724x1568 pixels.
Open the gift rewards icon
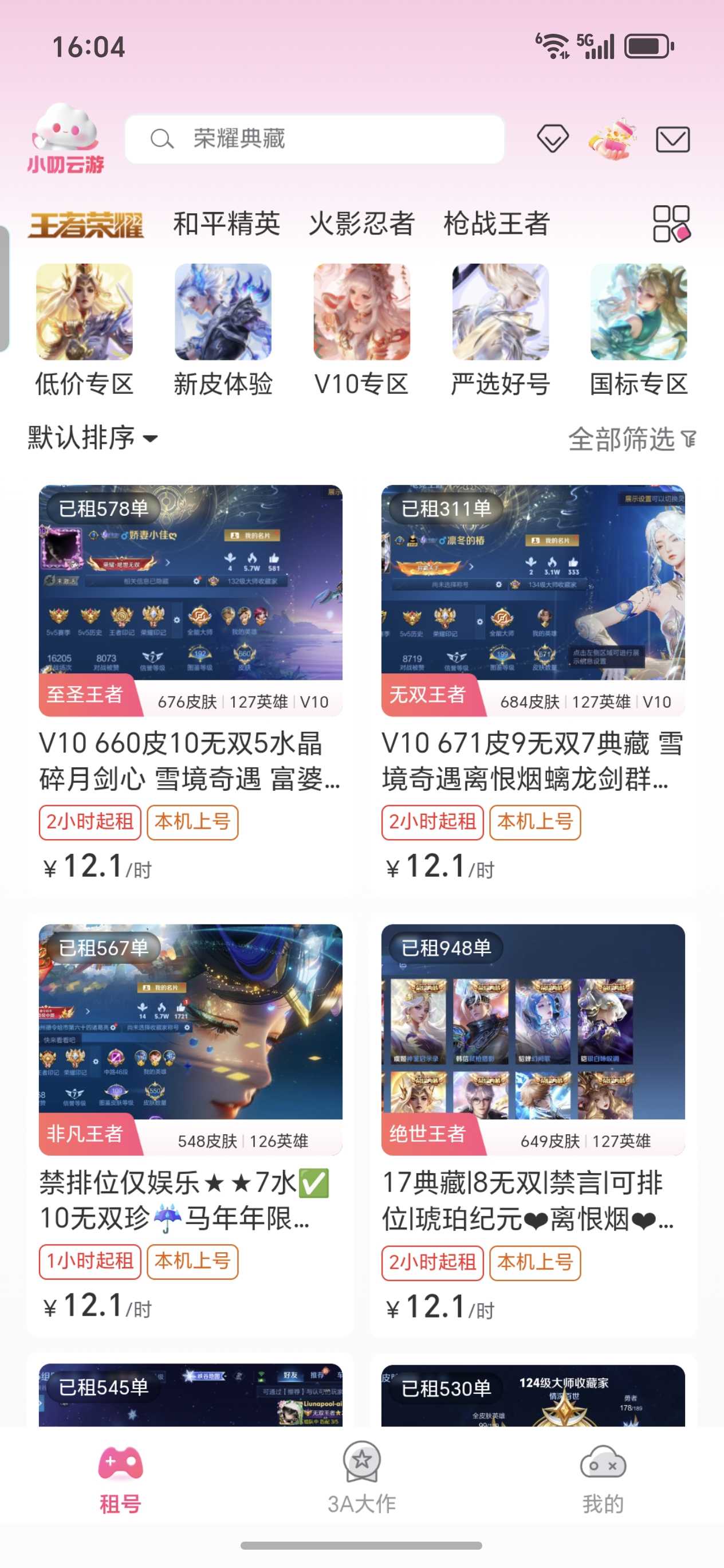[612, 139]
